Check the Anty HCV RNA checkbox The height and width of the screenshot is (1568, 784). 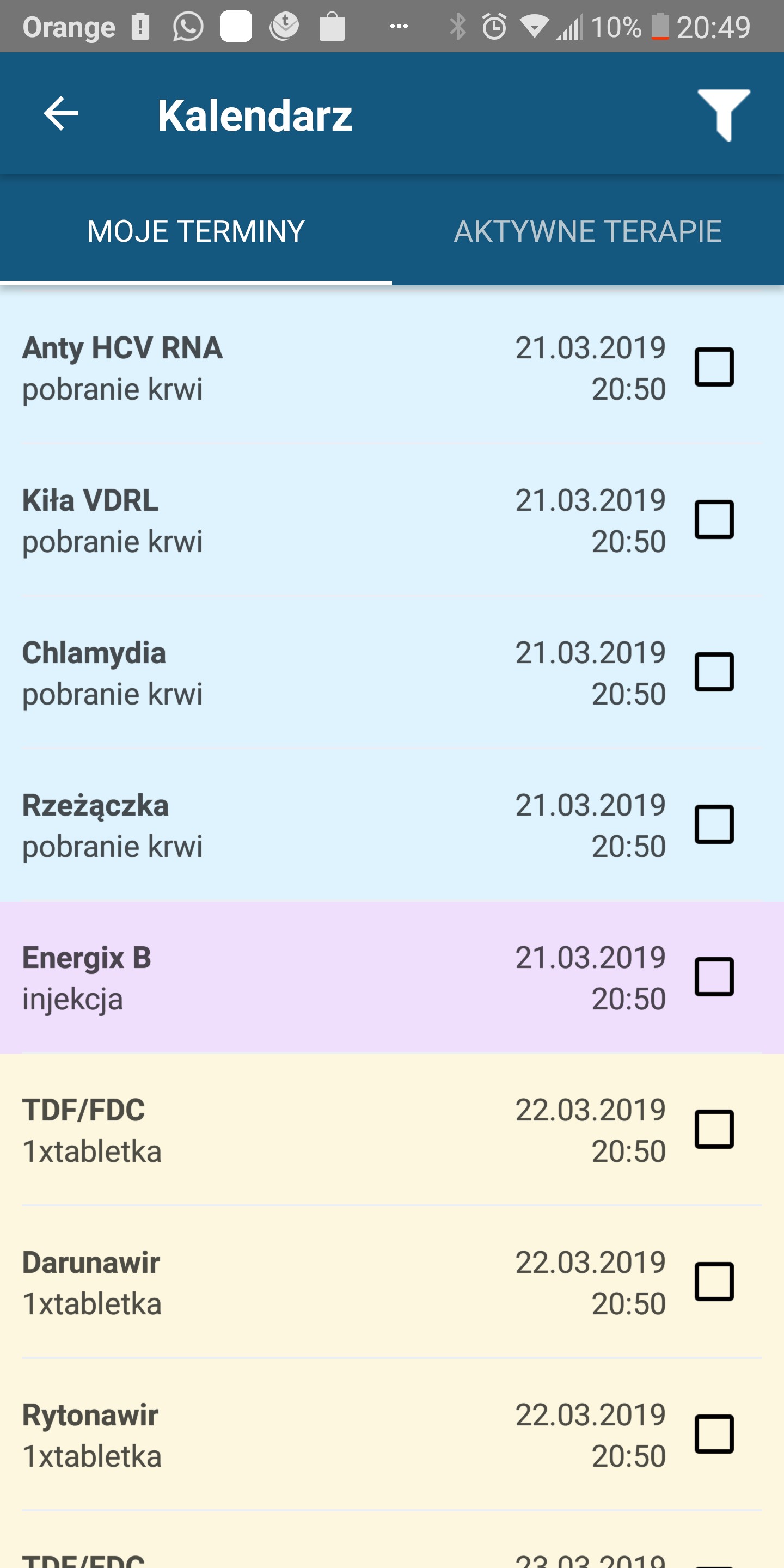pyautogui.click(x=714, y=367)
